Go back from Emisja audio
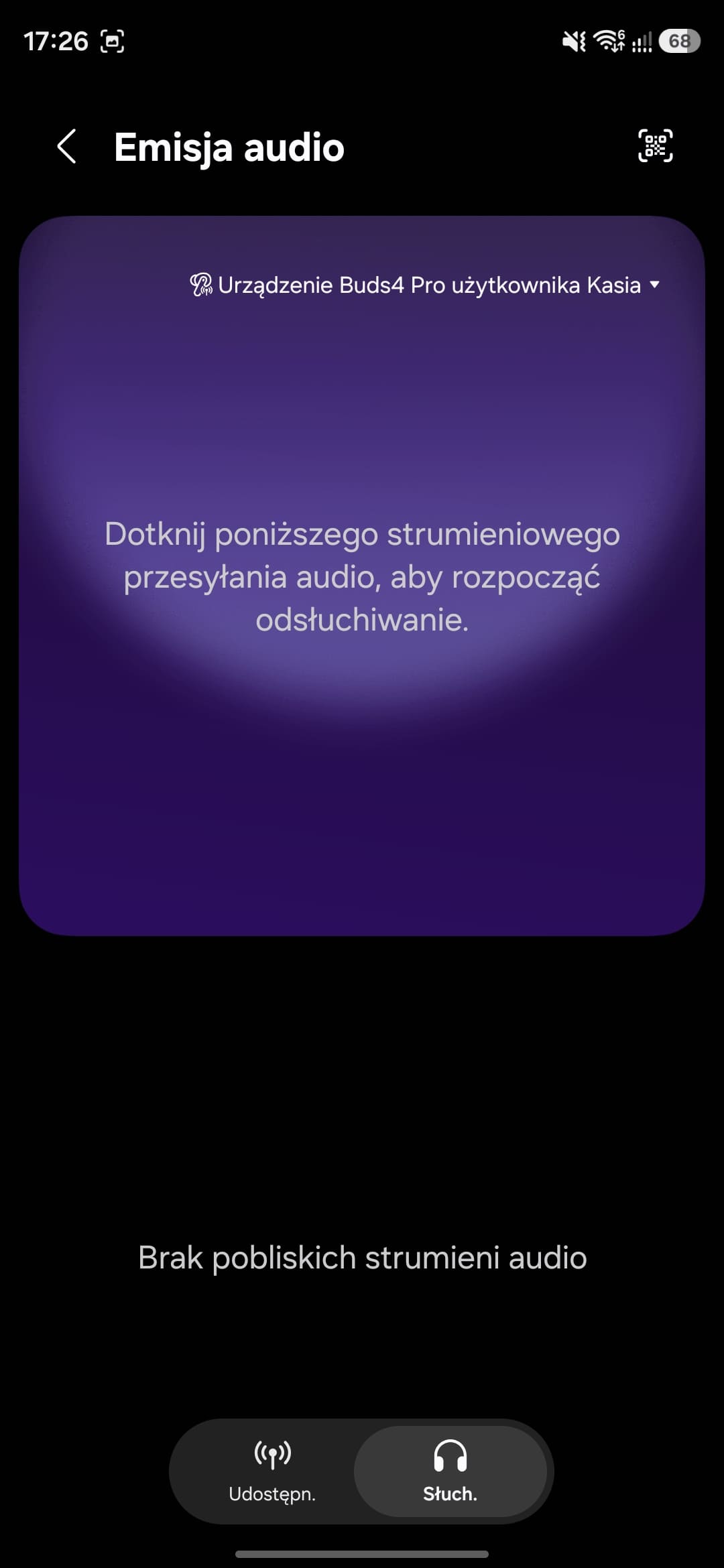724x1568 pixels. click(66, 147)
